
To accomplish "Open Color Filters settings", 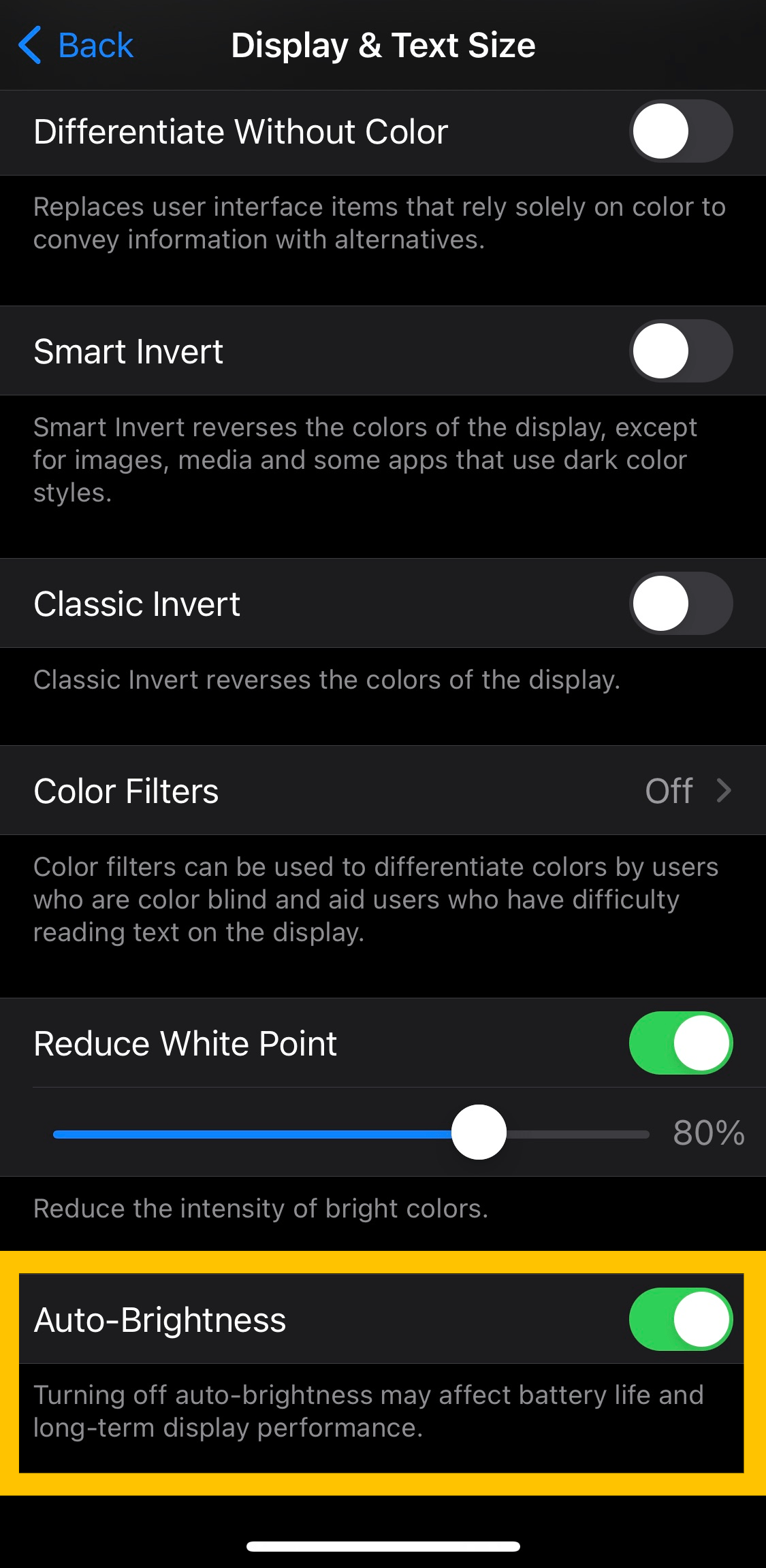I will coord(383,791).
